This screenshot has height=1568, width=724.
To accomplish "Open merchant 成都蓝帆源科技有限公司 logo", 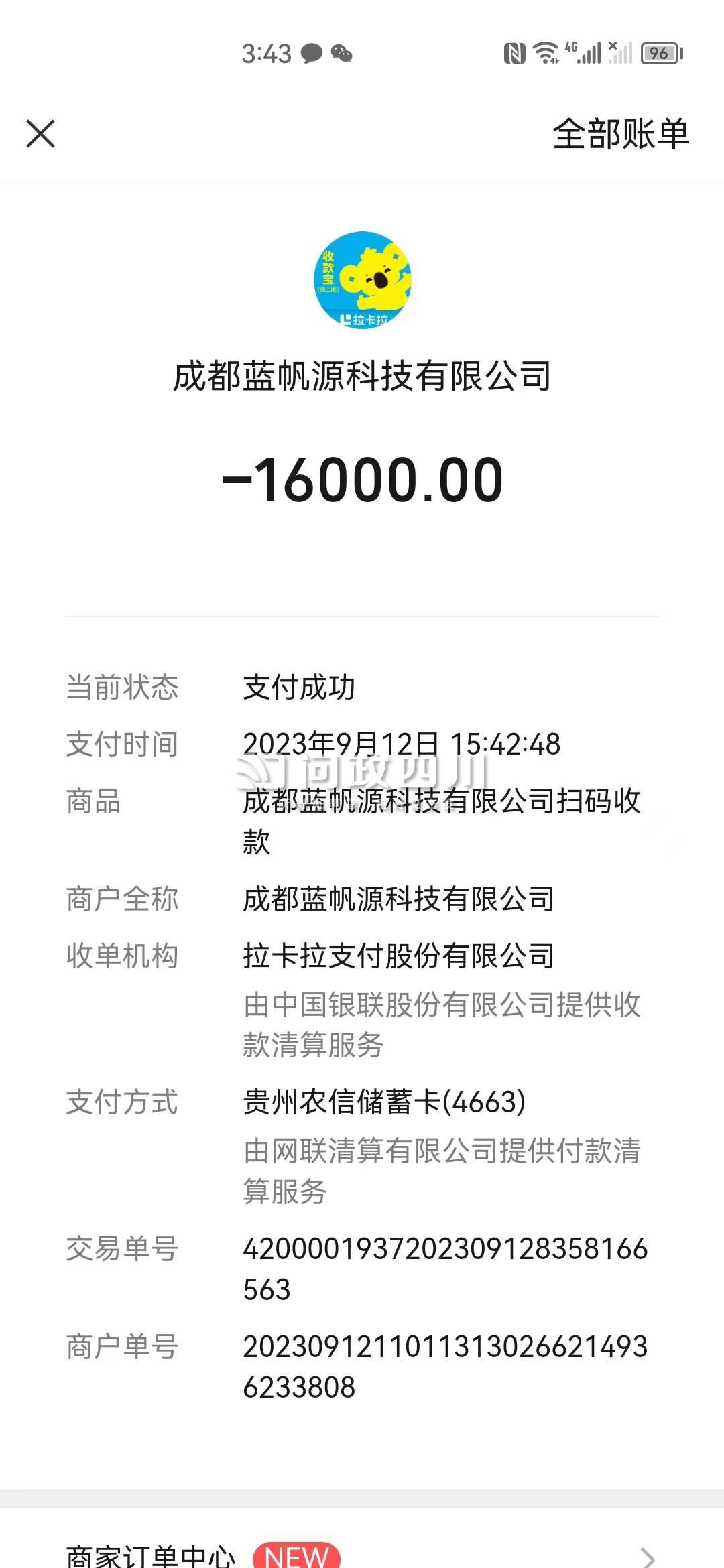I will pos(363,280).
